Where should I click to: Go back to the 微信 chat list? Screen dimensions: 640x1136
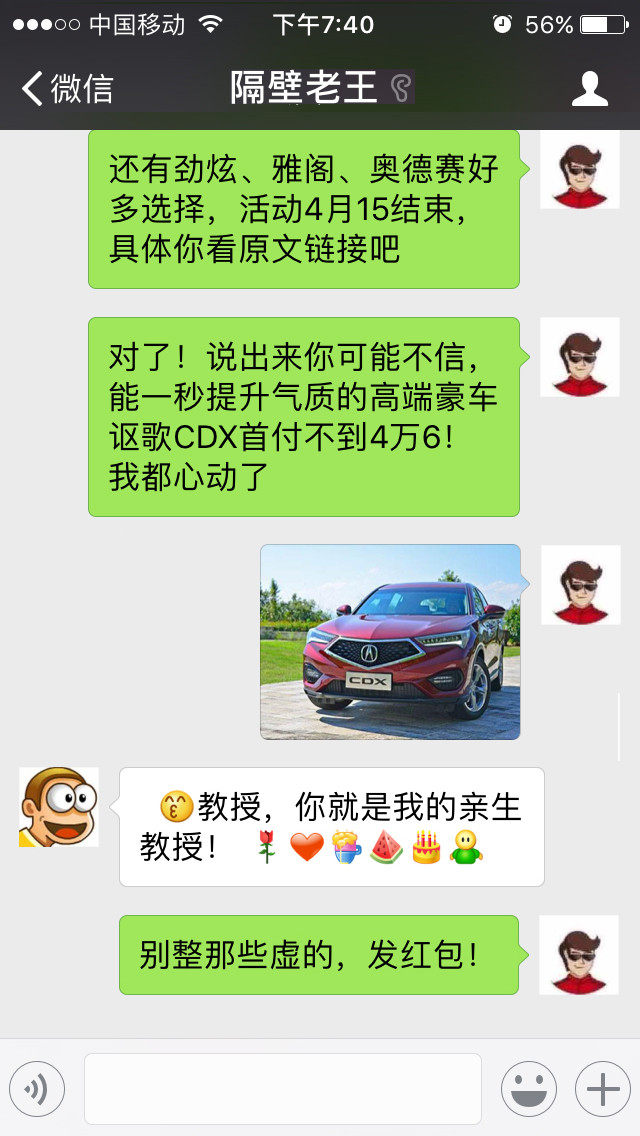[x=65, y=88]
